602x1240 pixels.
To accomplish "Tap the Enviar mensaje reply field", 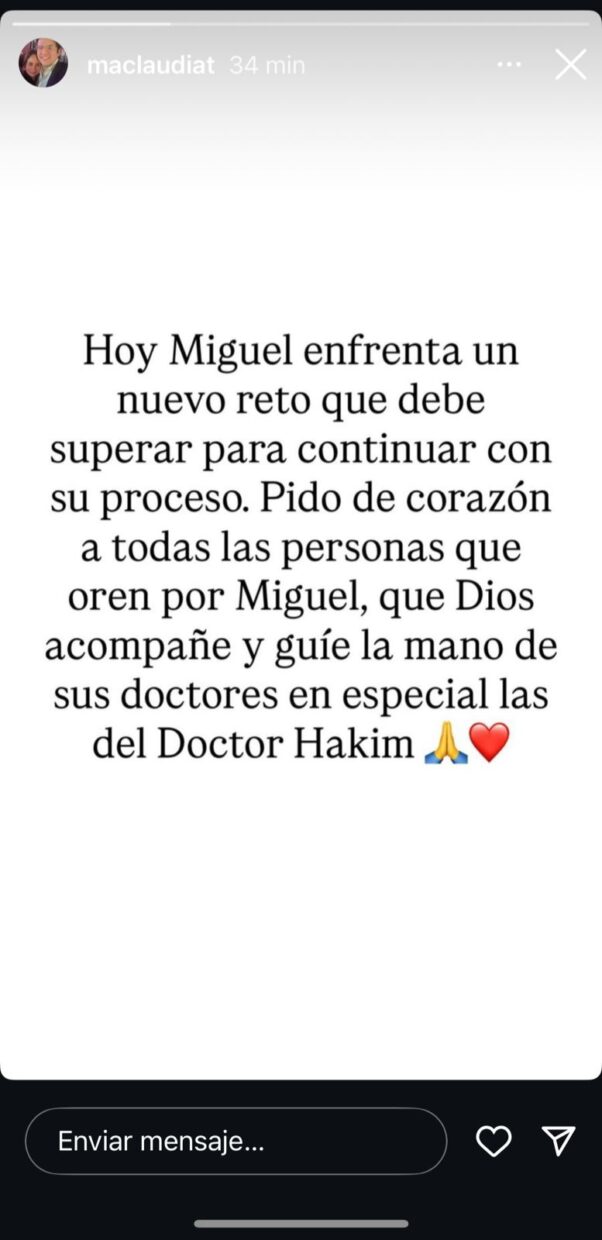I will click(x=235, y=1141).
